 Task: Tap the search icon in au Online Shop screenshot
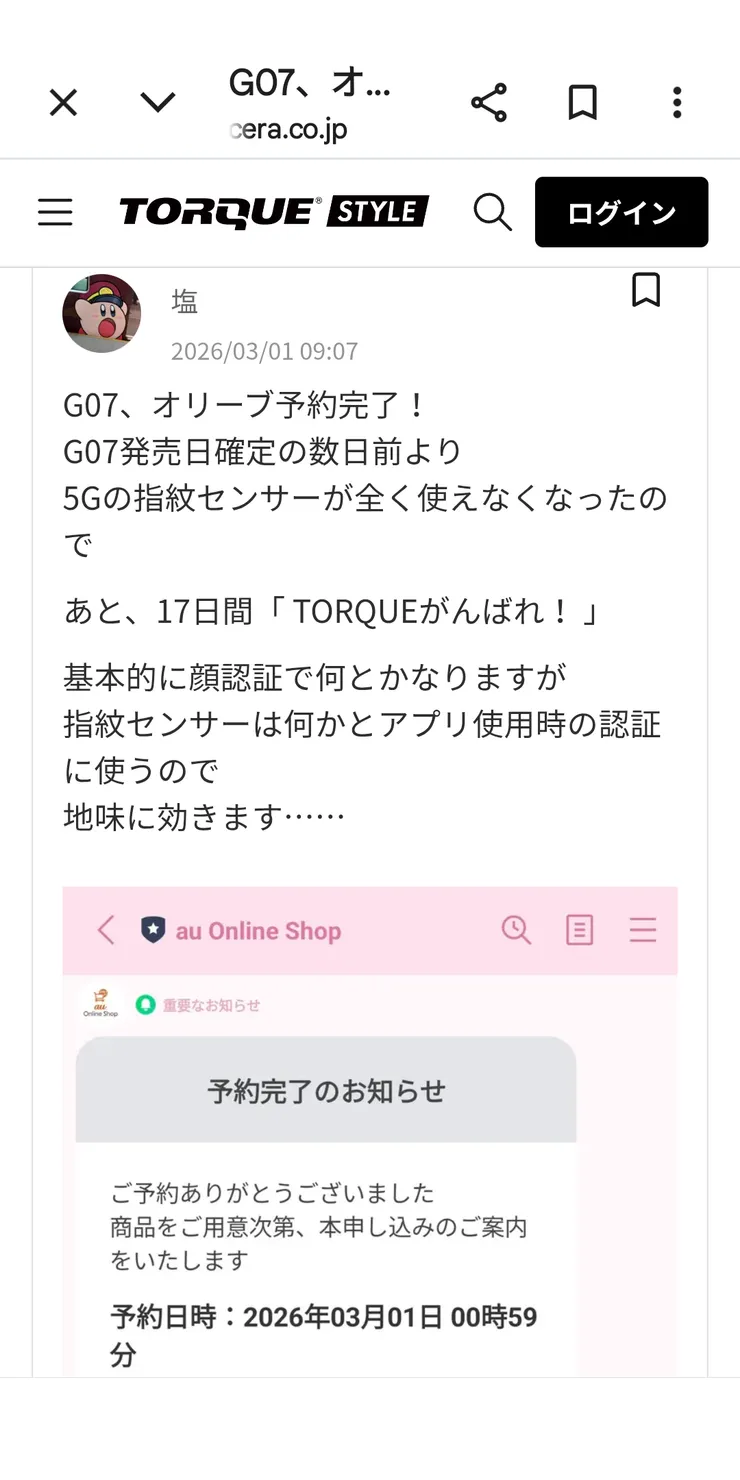[516, 930]
